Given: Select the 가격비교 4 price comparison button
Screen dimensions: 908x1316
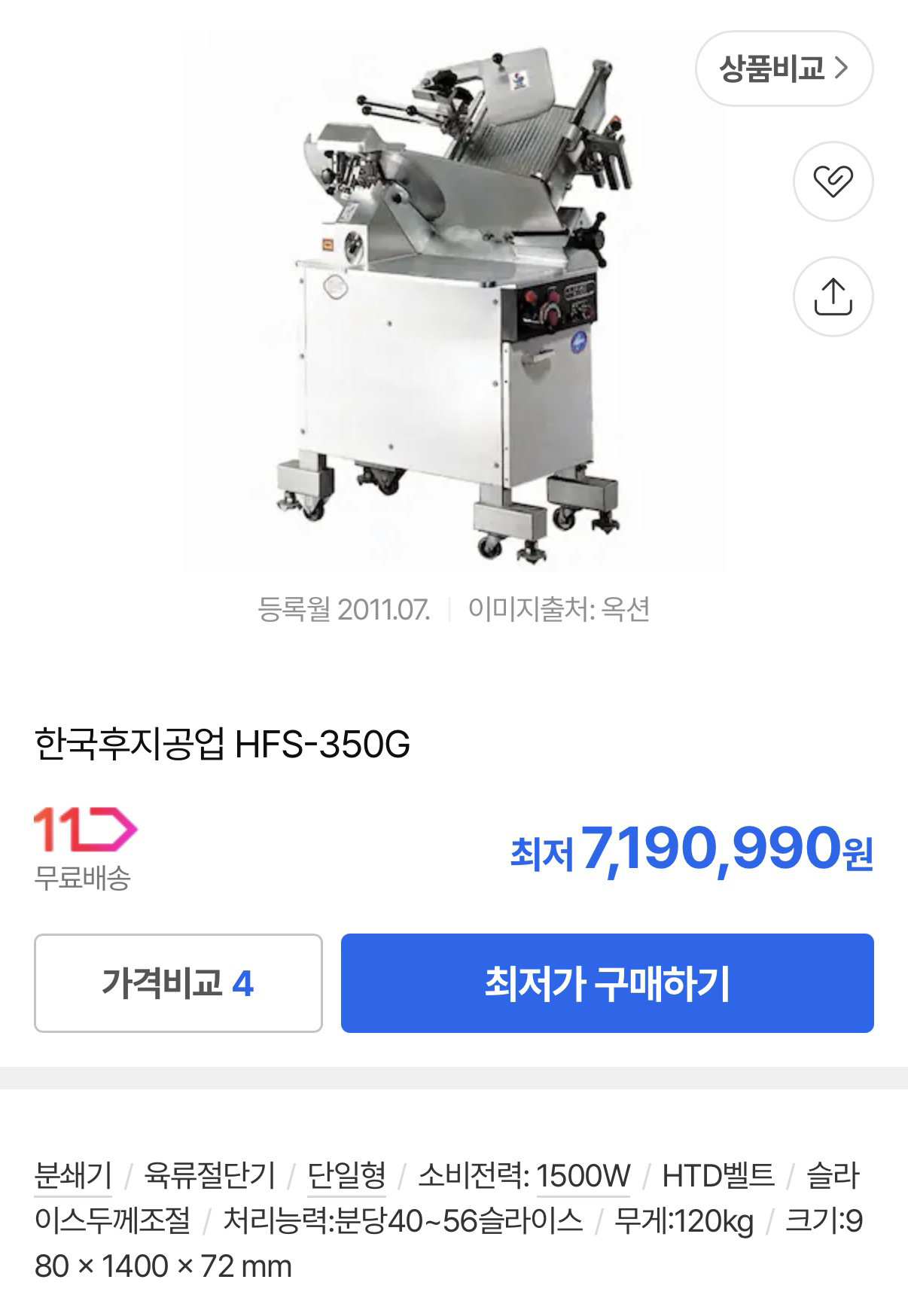Looking at the screenshot, I should (177, 982).
